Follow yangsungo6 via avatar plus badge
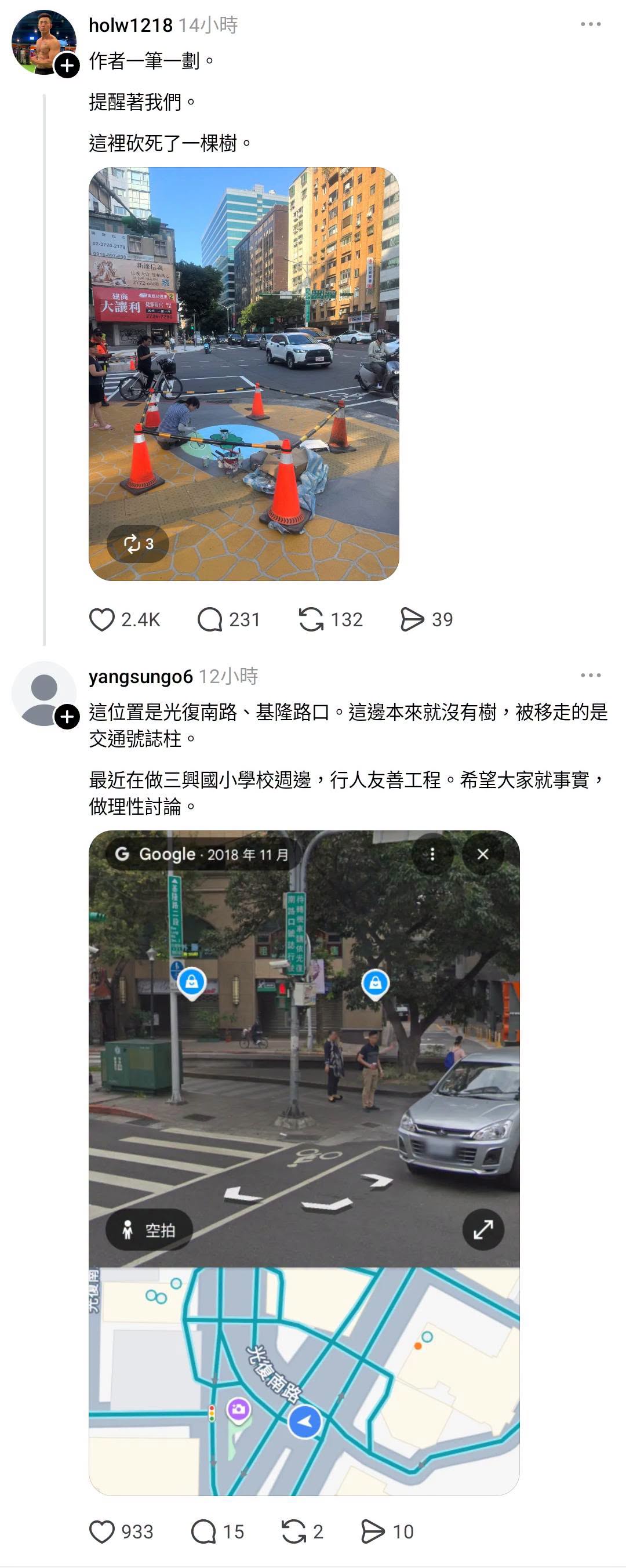Screen dimensions: 626x1568 pyautogui.click(x=67, y=716)
